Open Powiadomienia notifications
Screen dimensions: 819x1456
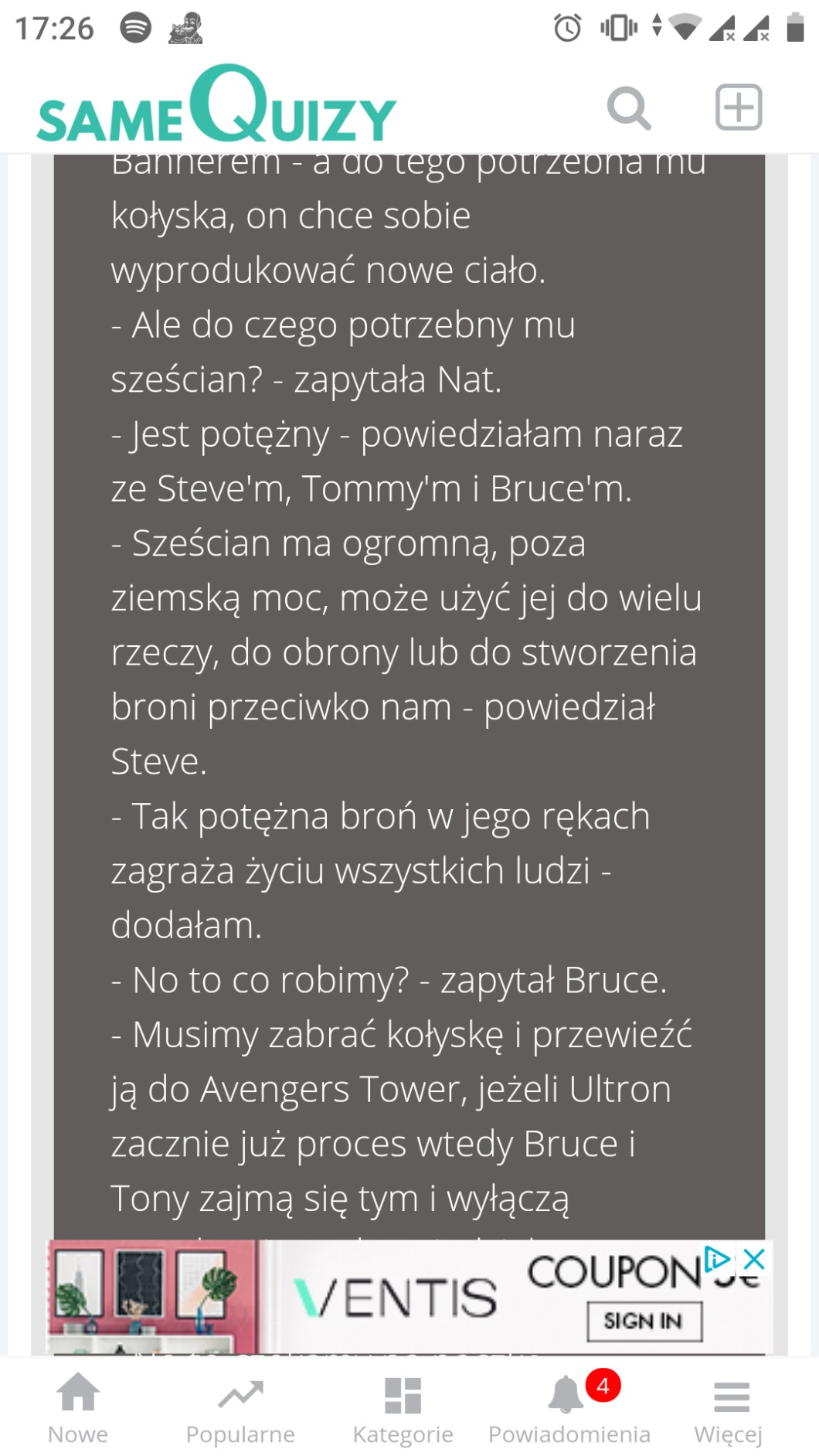tap(569, 1407)
